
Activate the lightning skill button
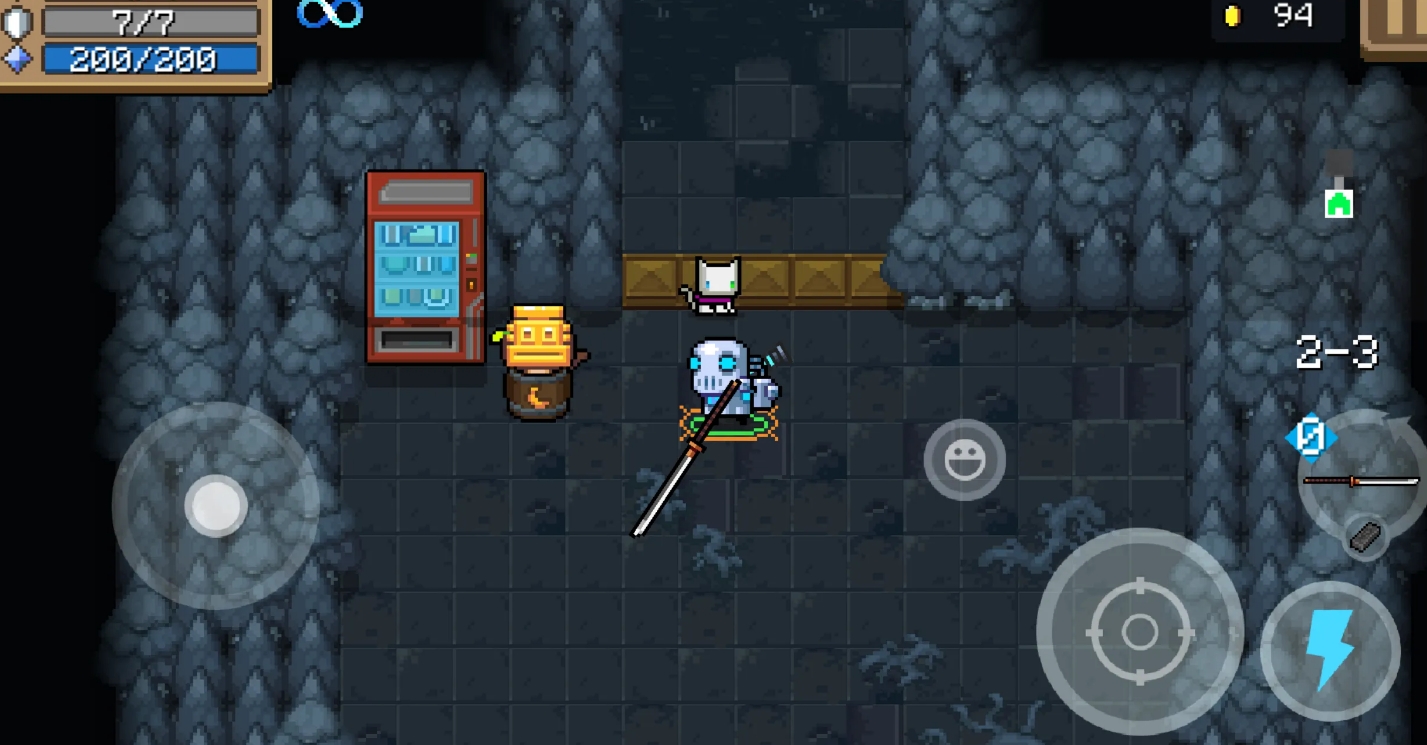1329,650
